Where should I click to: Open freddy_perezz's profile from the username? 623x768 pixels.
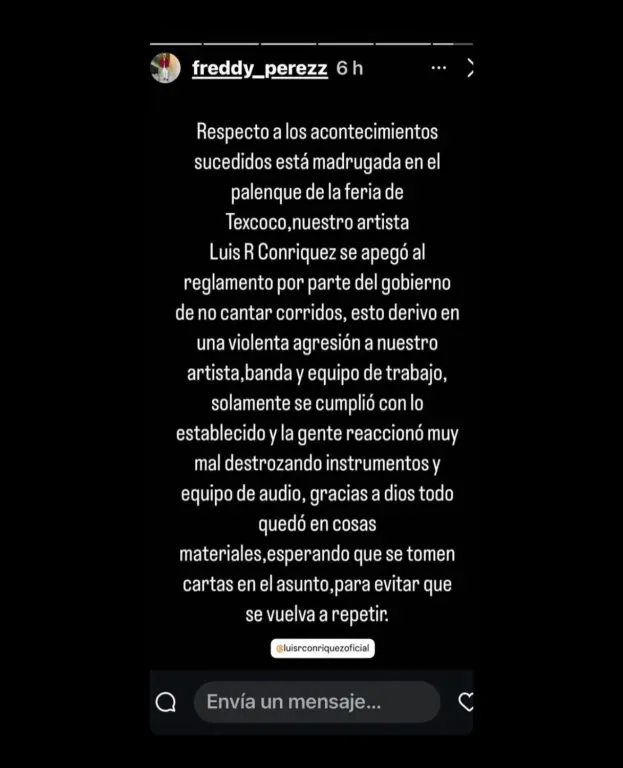[259, 69]
